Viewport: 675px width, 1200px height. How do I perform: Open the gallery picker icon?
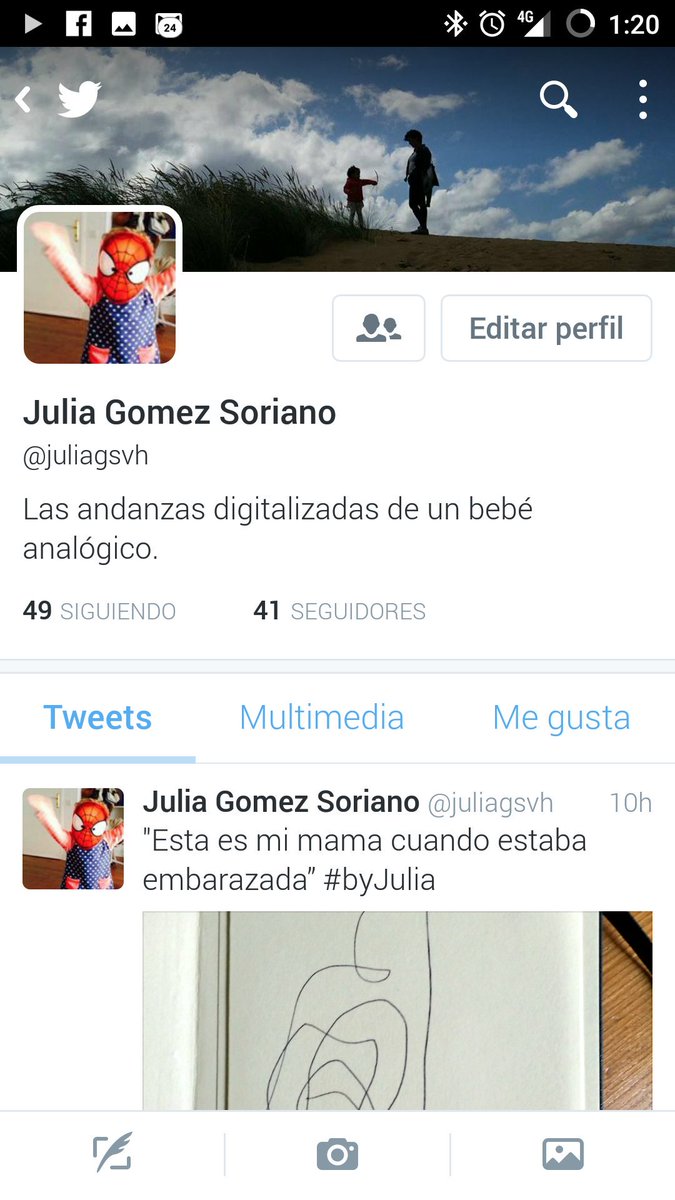tap(562, 1154)
